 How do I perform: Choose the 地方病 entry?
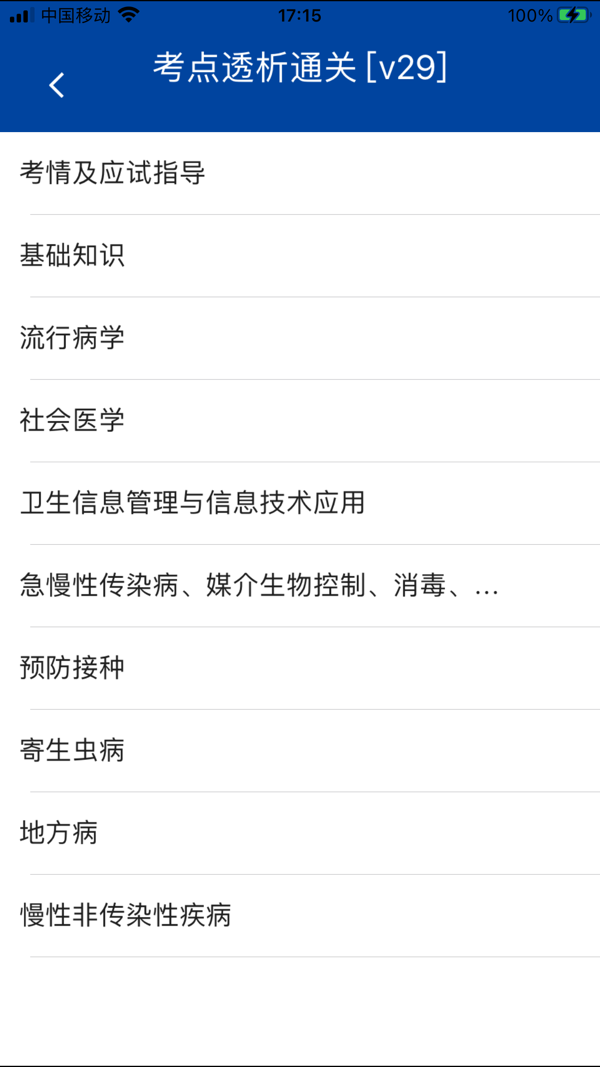(59, 833)
